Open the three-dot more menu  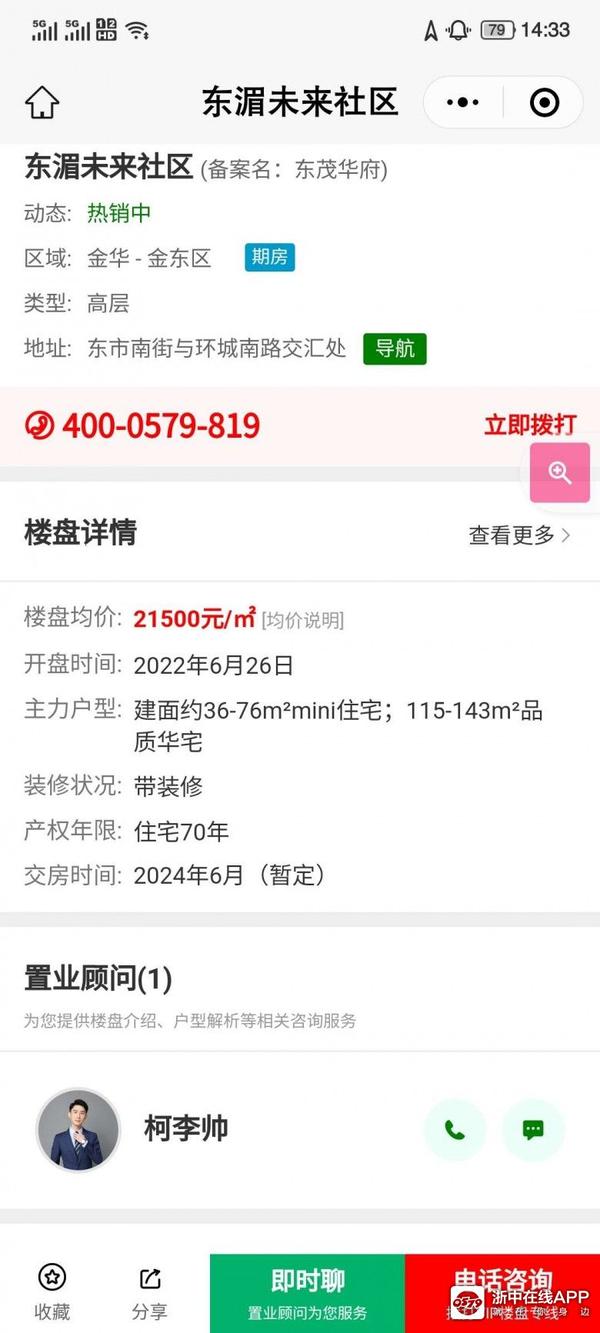(462, 102)
